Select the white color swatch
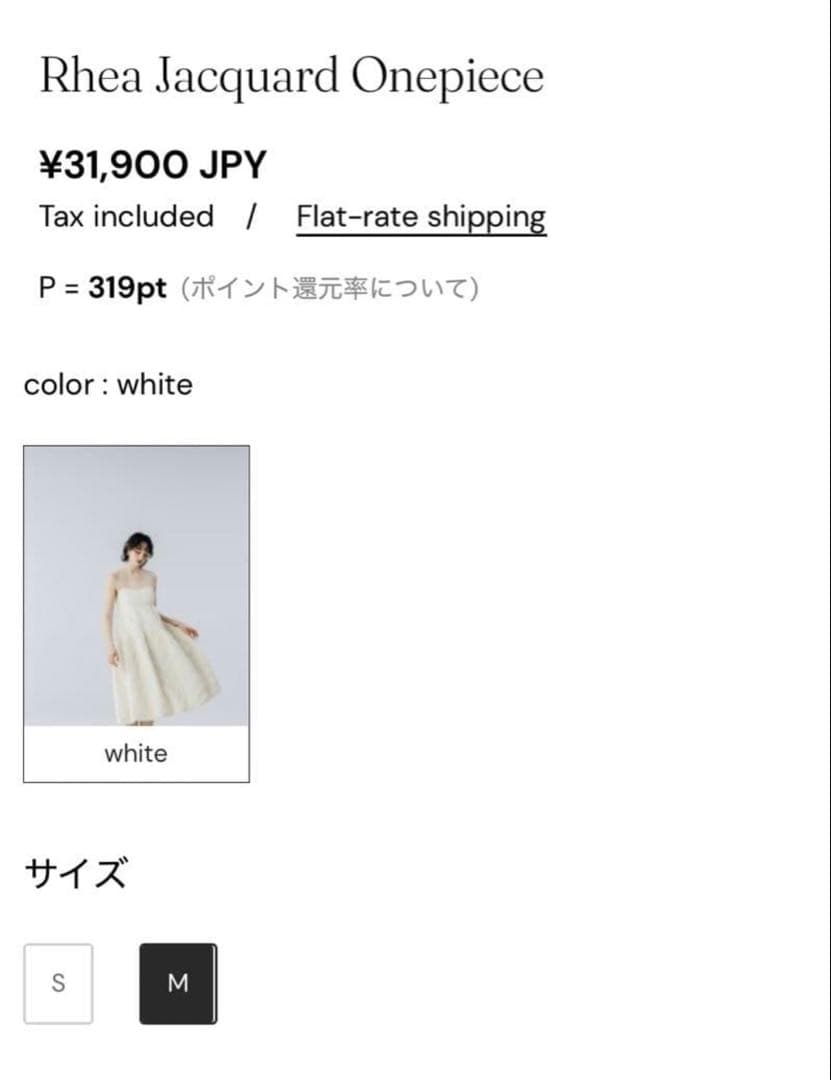Image resolution: width=831 pixels, height=1080 pixels. (136, 611)
